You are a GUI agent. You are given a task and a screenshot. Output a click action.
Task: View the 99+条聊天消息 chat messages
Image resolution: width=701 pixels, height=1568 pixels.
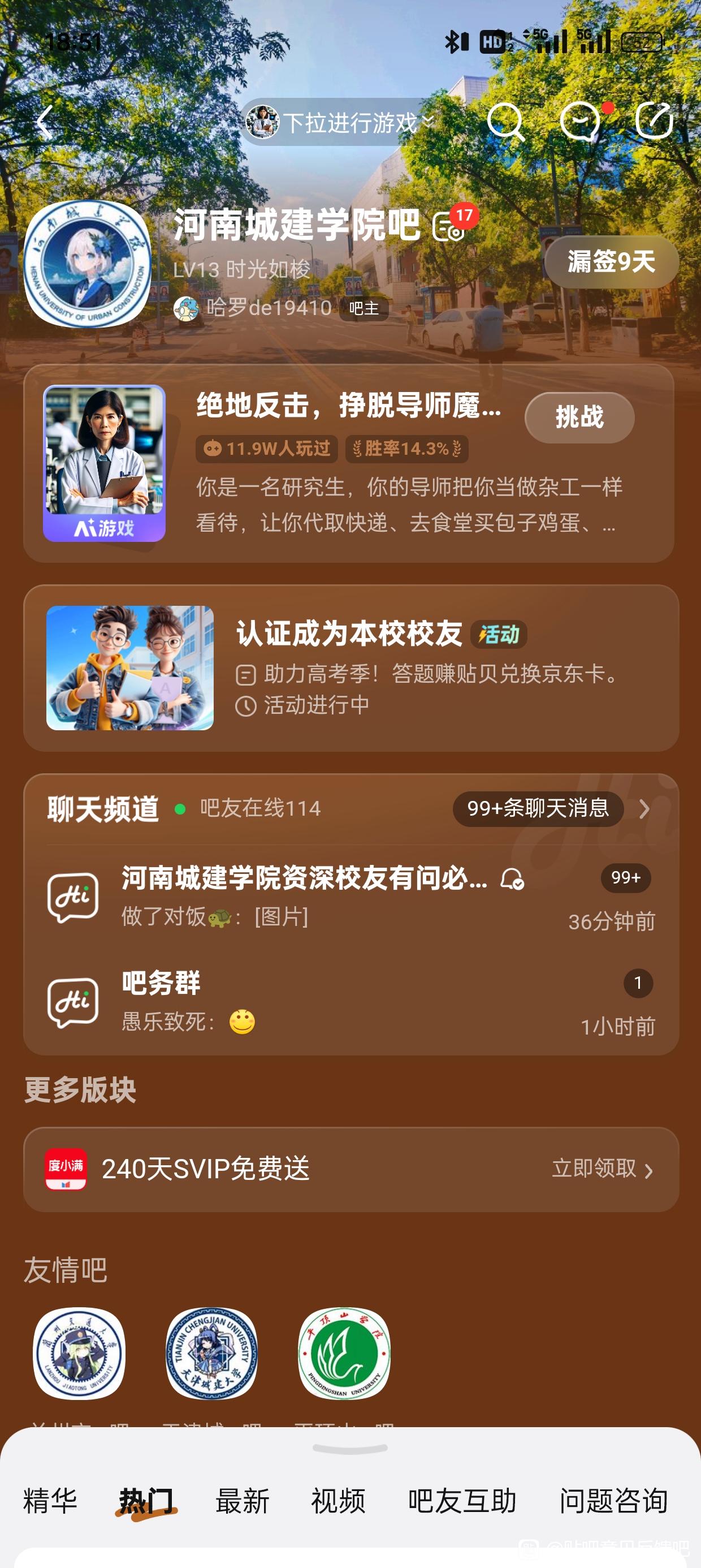click(538, 808)
